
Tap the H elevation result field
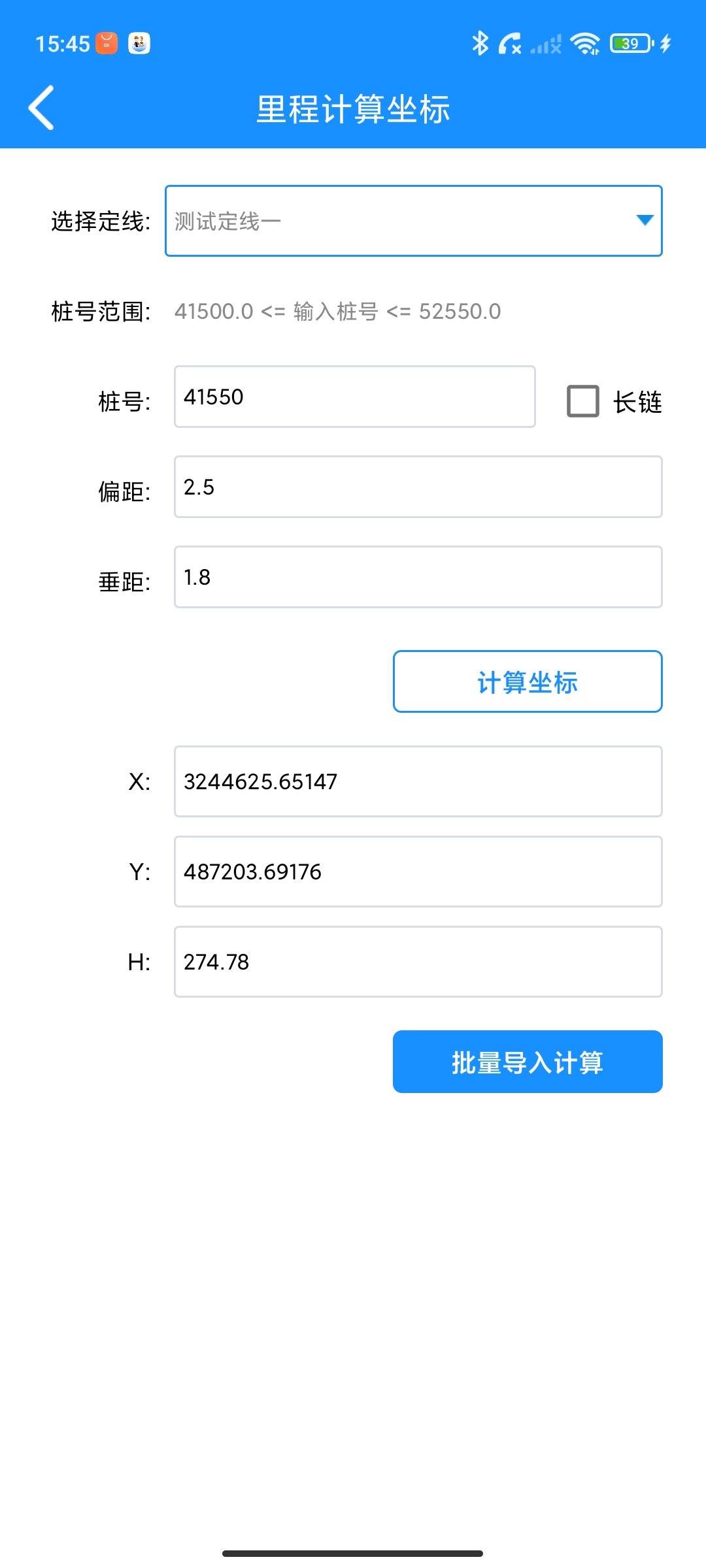[418, 962]
